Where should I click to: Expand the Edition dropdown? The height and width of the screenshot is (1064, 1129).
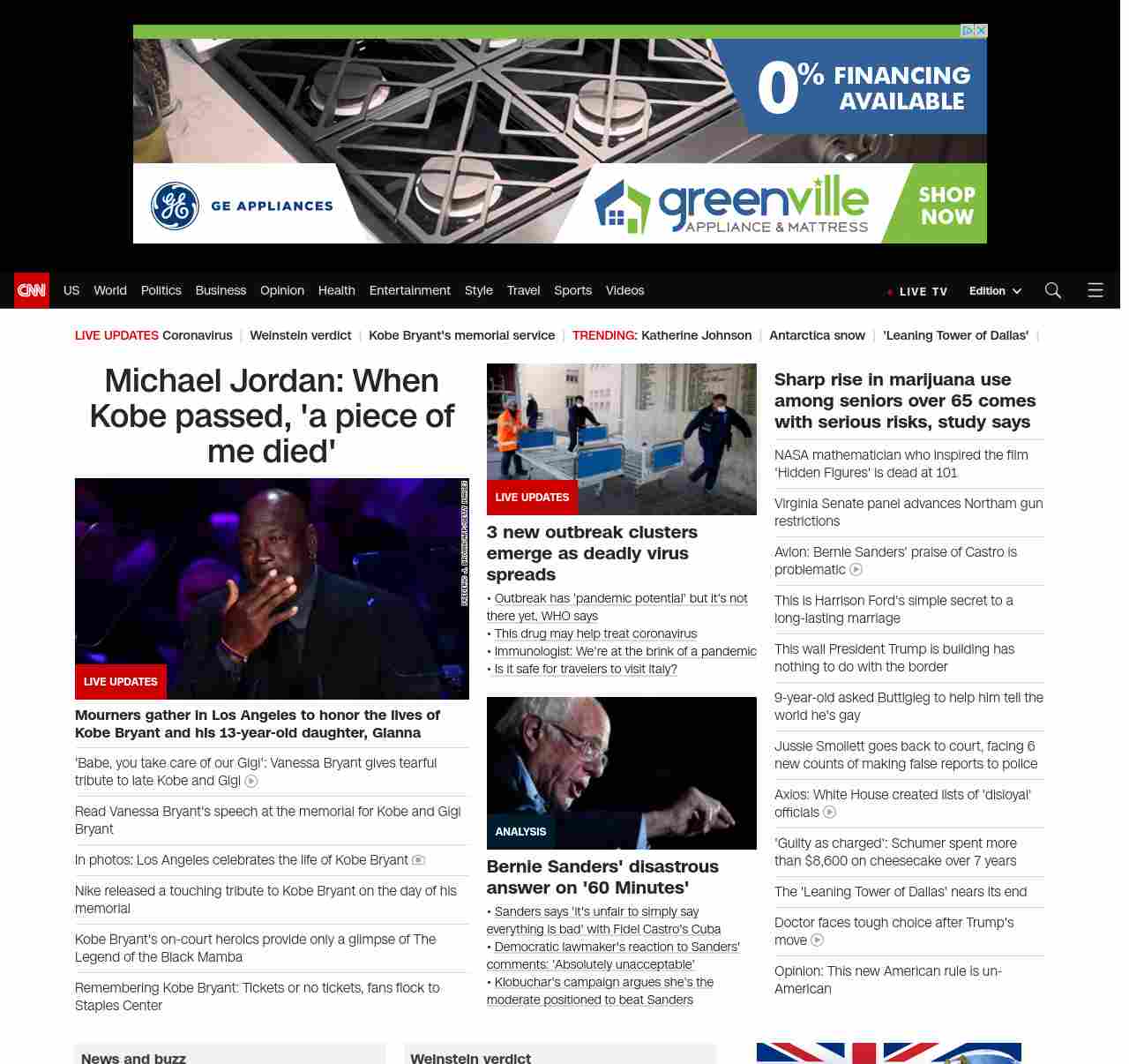pyautogui.click(x=995, y=291)
